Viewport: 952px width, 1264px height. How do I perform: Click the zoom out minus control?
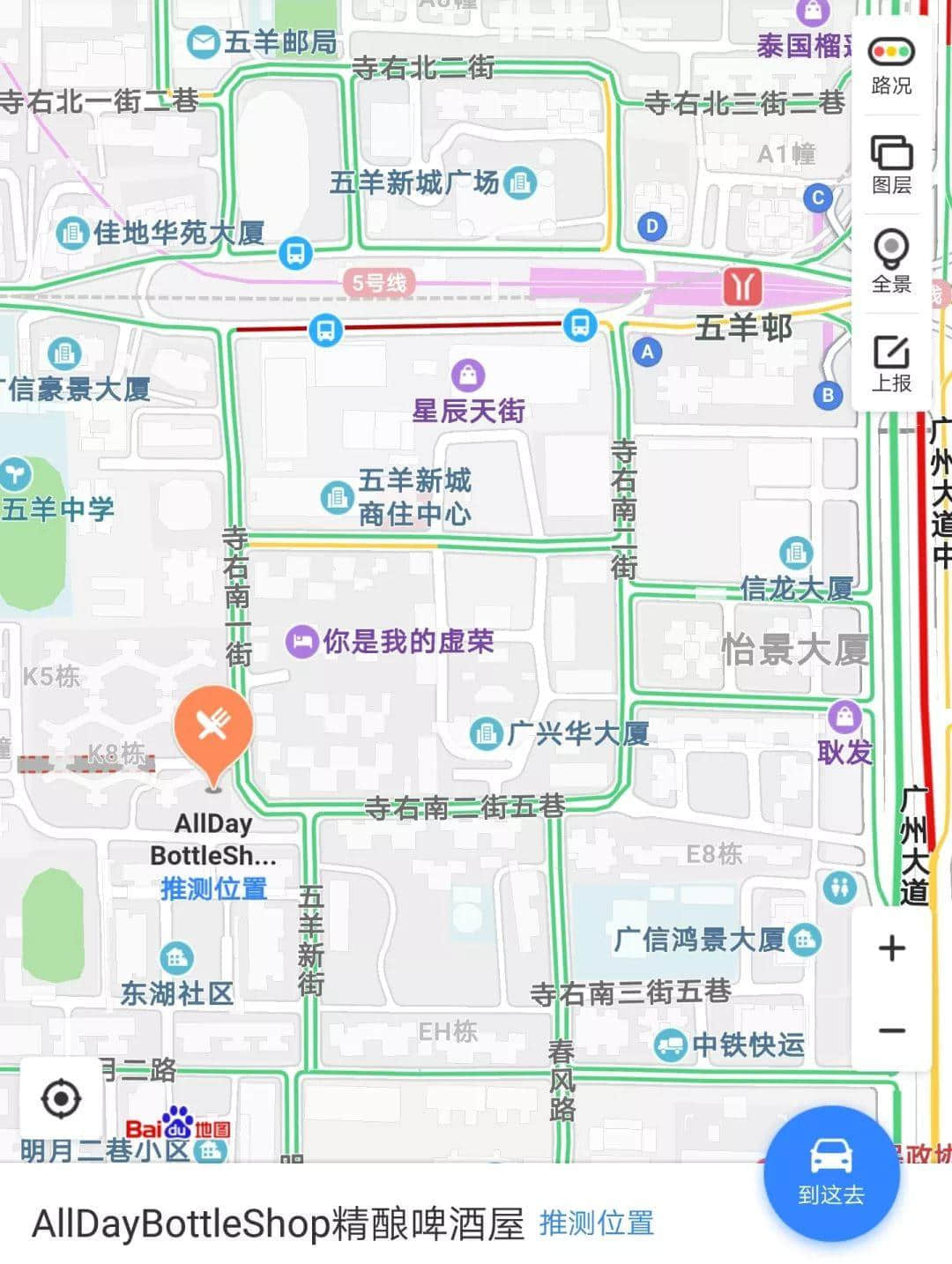point(890,1028)
